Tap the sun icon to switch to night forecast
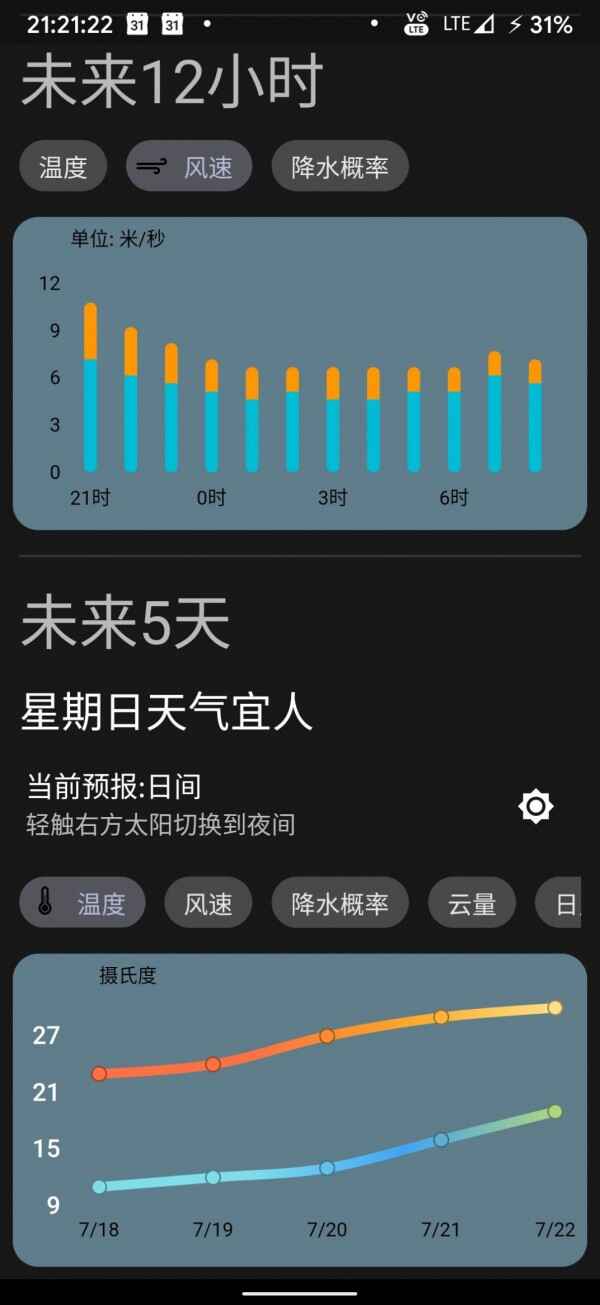 (536, 806)
